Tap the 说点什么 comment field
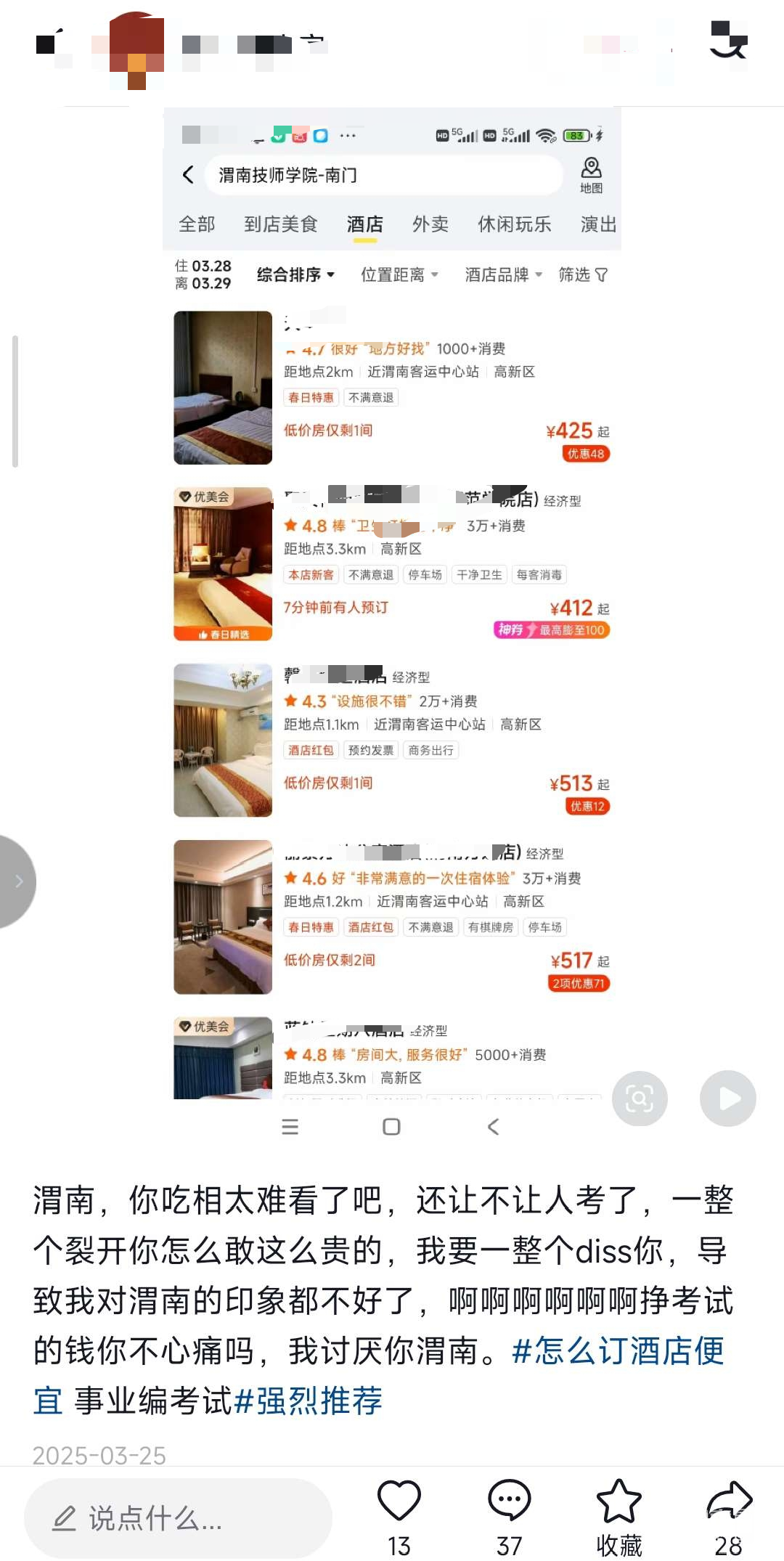Viewport: 784px width, 1561px height. point(179,1517)
